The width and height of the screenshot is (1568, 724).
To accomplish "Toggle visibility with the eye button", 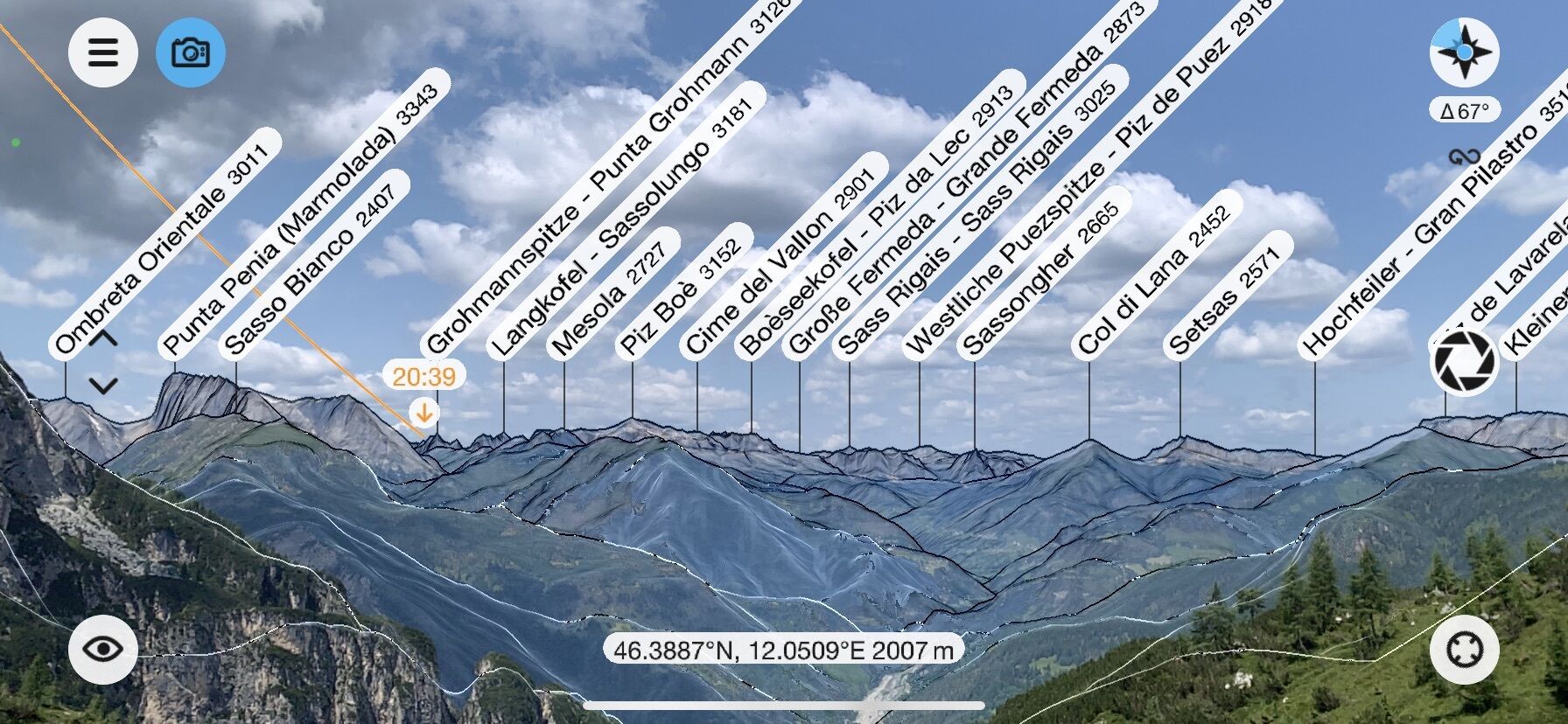I will click(x=103, y=649).
